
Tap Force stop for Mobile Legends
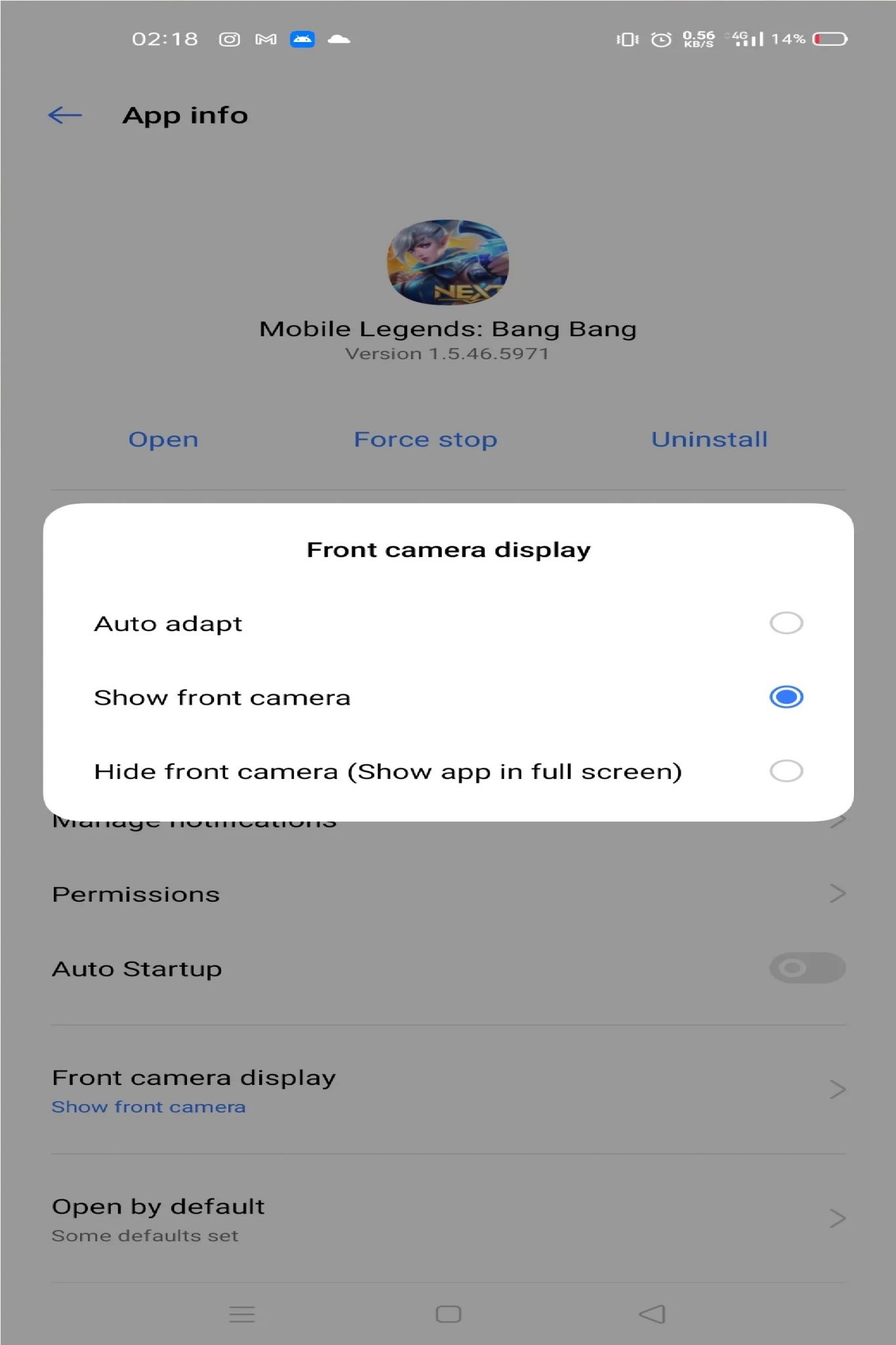click(x=425, y=439)
